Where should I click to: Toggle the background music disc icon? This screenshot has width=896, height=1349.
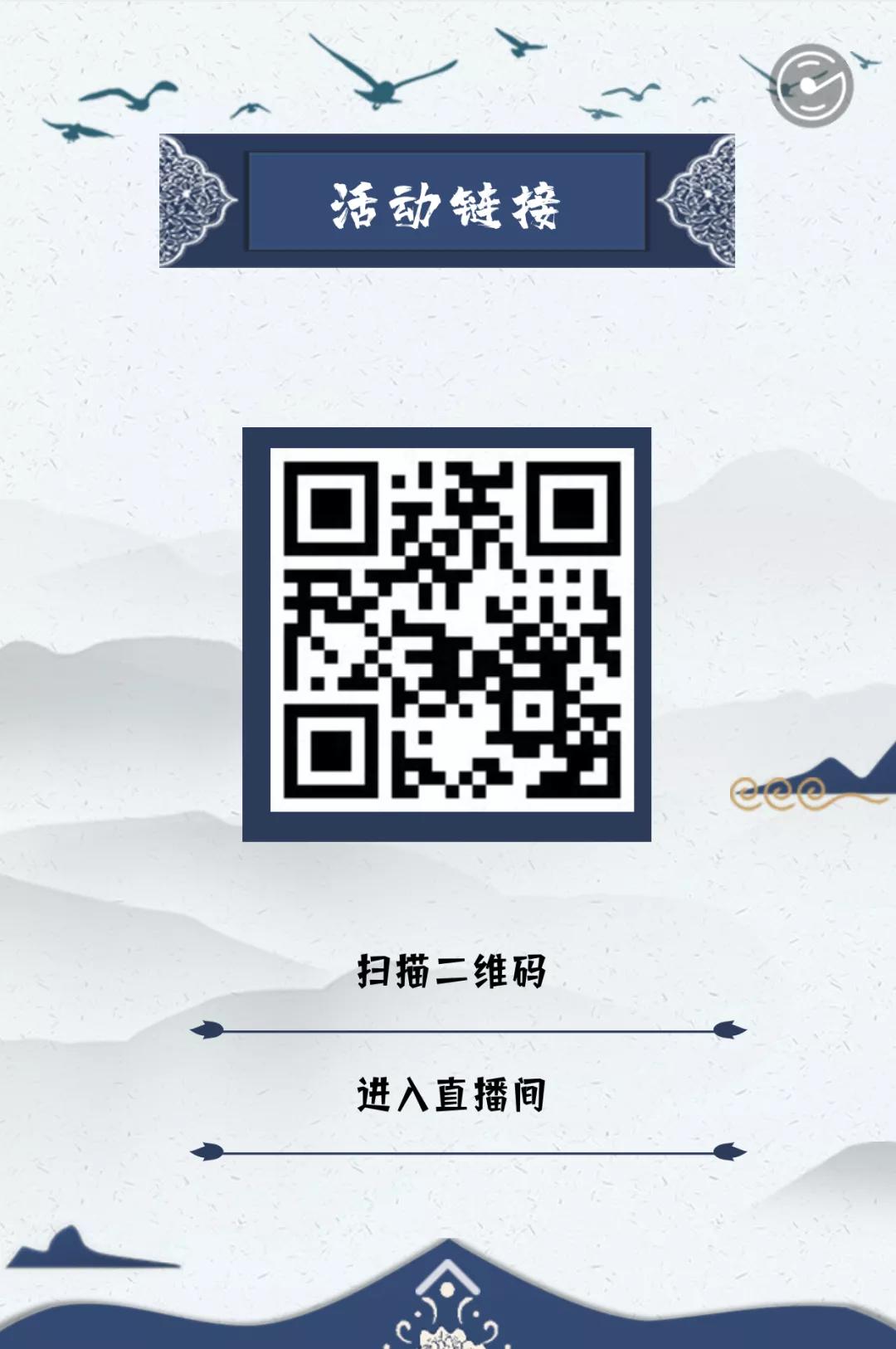811,85
